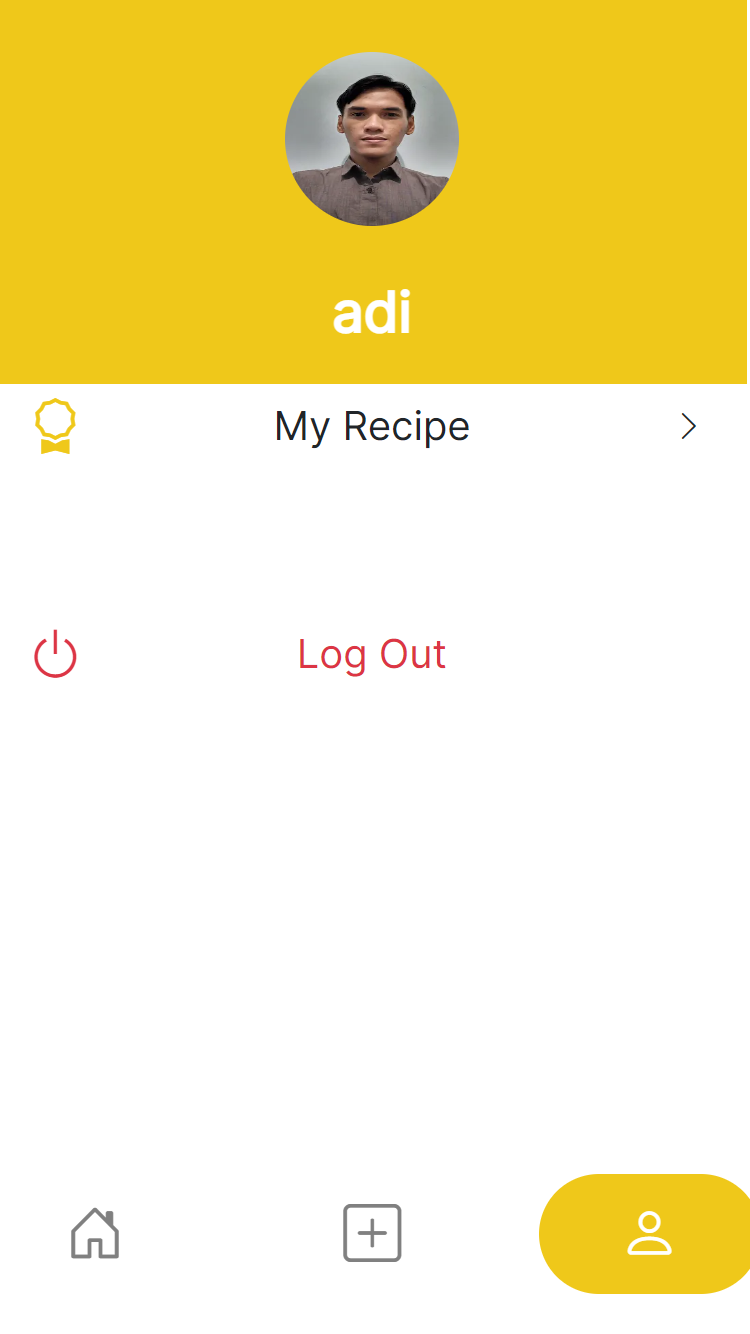Viewport: 750px width, 1334px height.
Task: Go to the Home tab
Action: click(95, 1233)
